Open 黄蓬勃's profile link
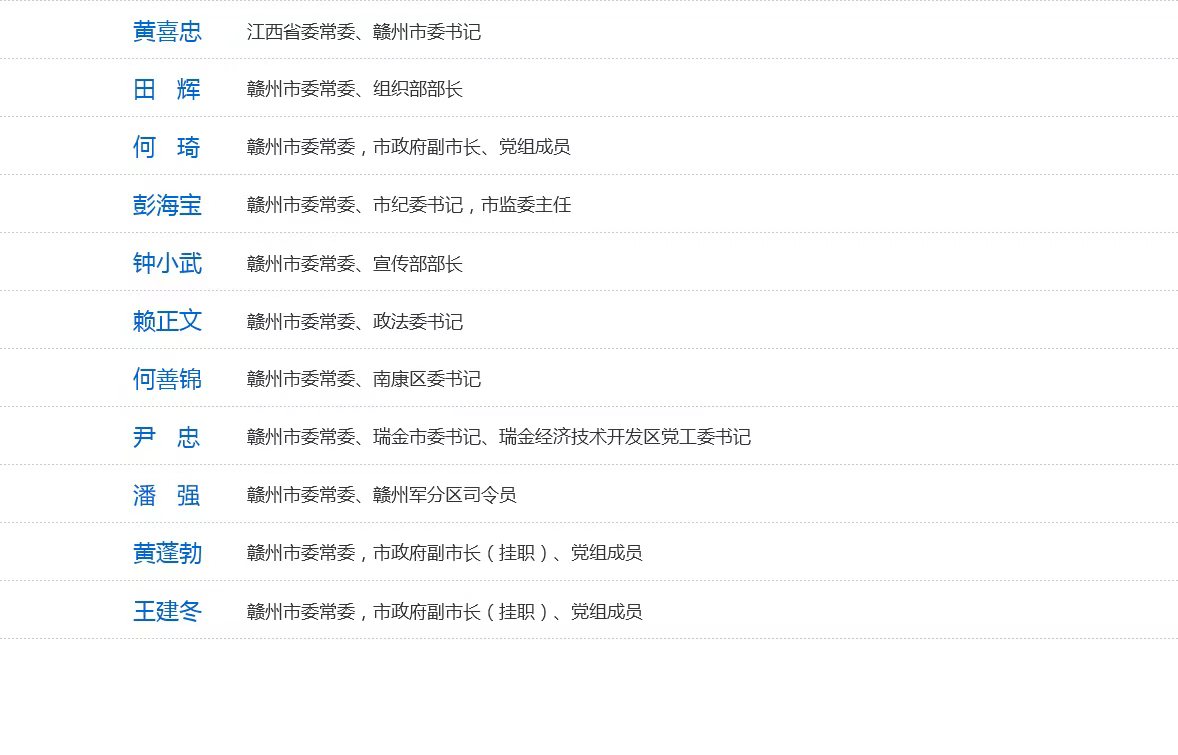Viewport: 1178px width, 755px height. point(167,553)
